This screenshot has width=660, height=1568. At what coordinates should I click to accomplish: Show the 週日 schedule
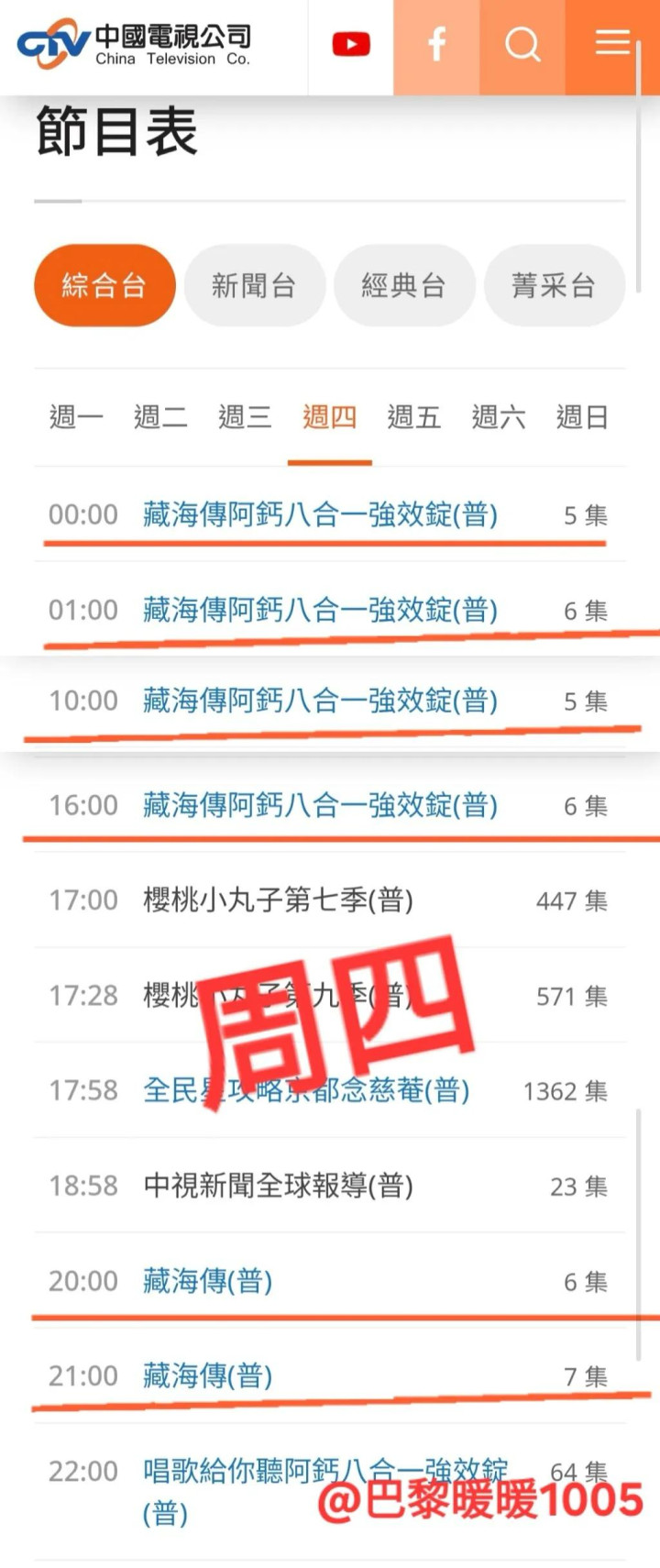582,417
